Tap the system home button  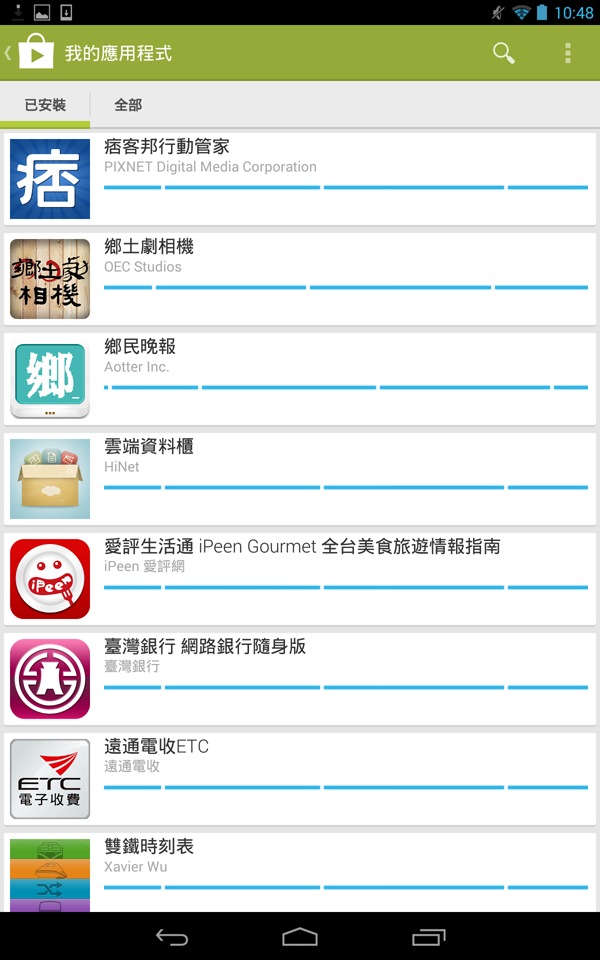tap(300, 937)
